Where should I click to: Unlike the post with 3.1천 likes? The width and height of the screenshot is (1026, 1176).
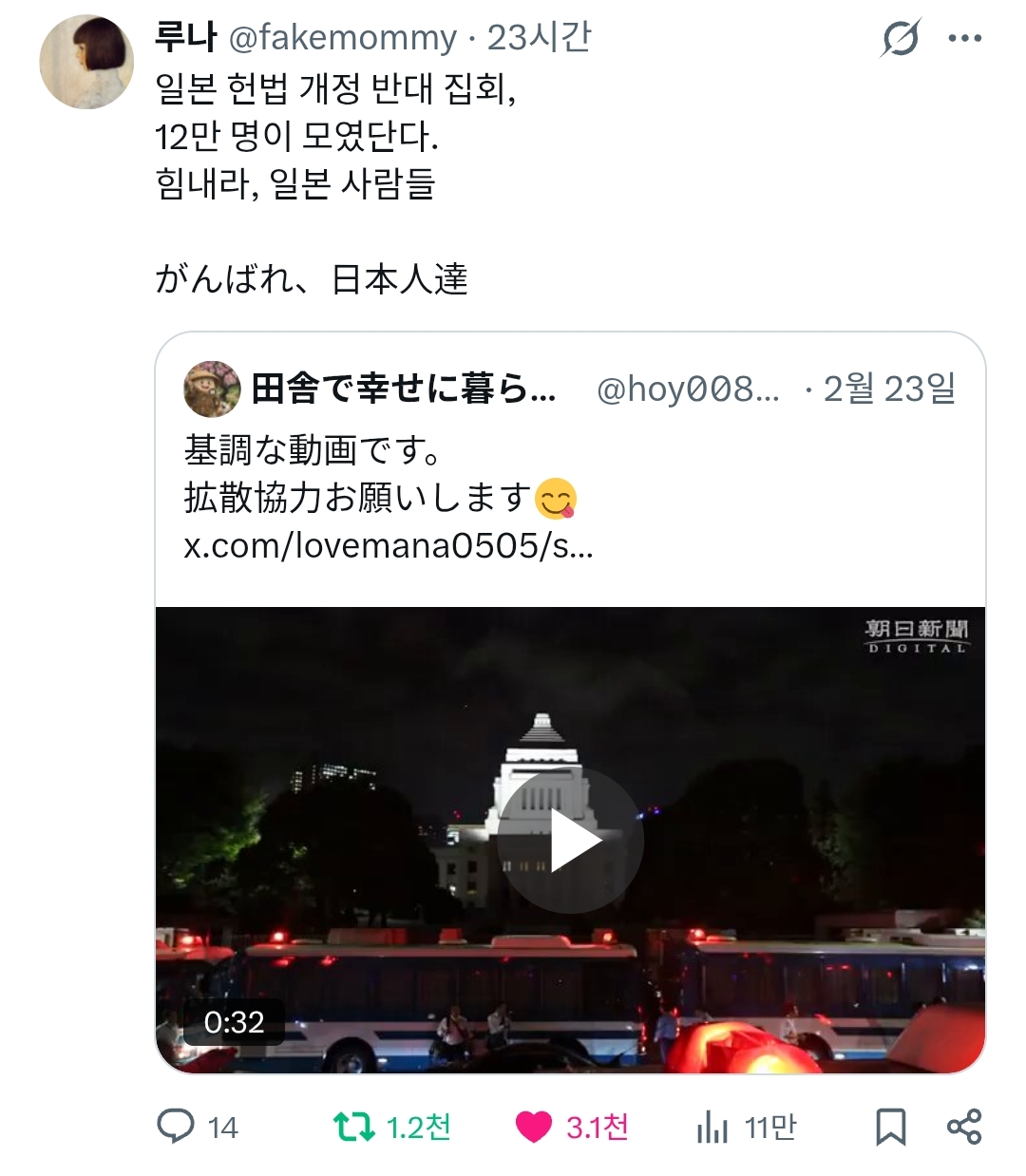click(x=533, y=1127)
